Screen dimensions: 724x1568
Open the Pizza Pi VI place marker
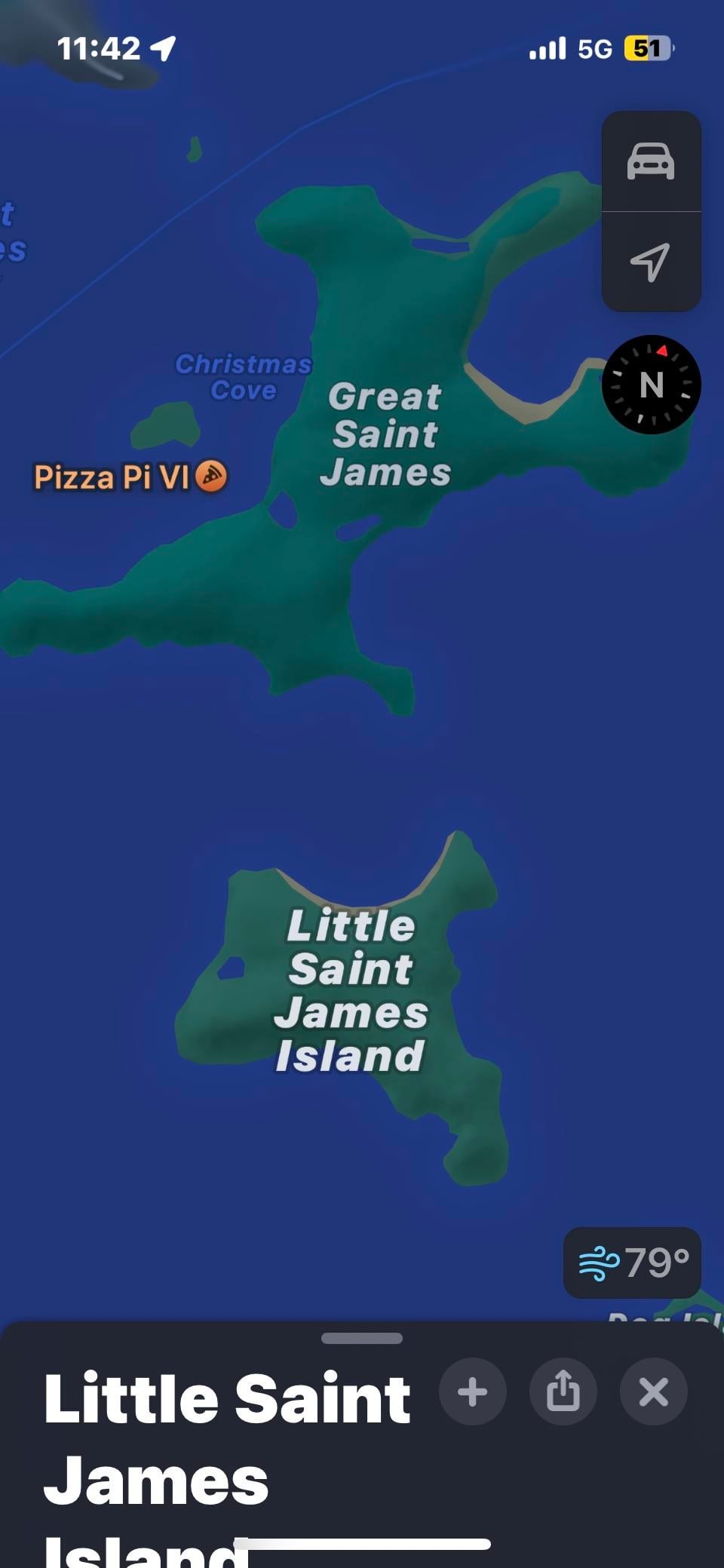click(212, 477)
